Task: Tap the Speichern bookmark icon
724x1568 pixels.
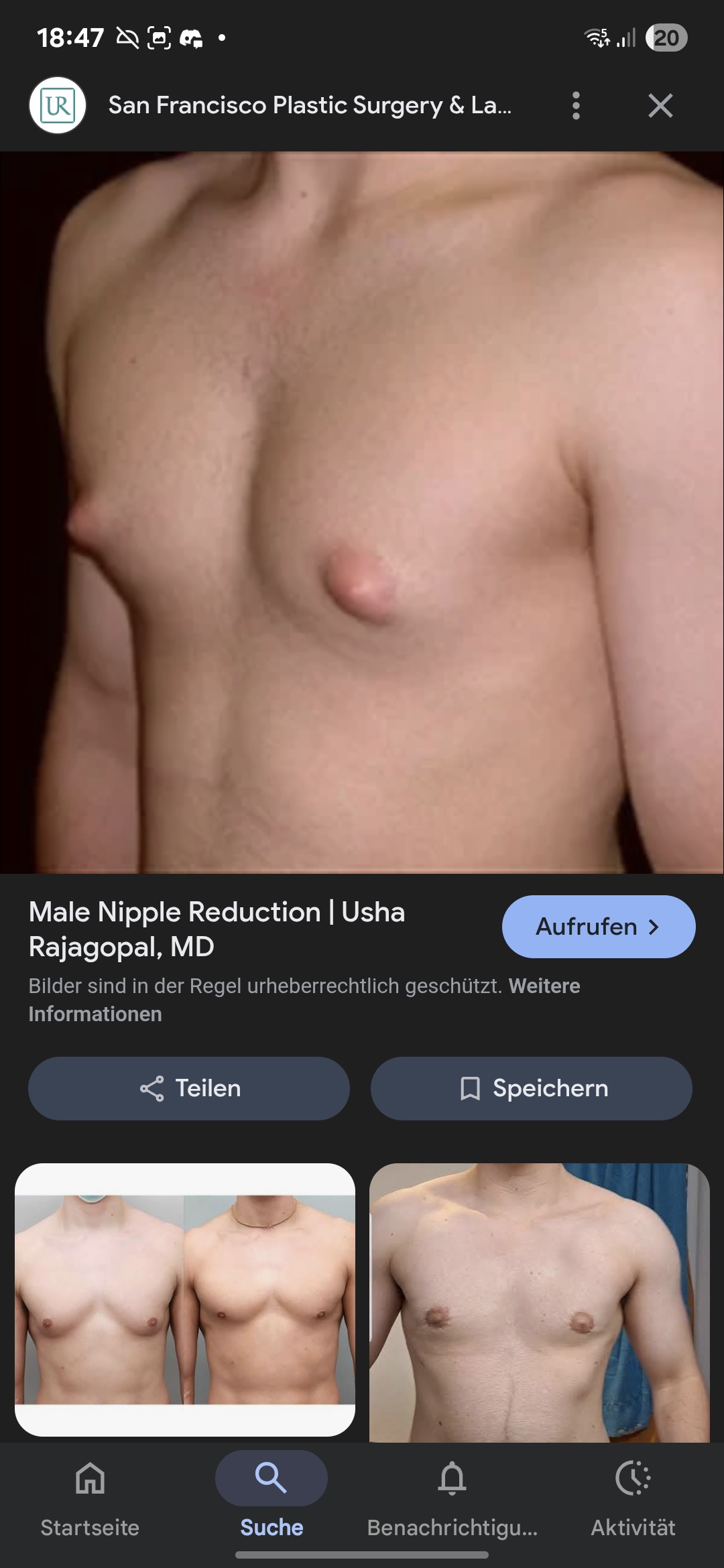Action: coord(471,1088)
